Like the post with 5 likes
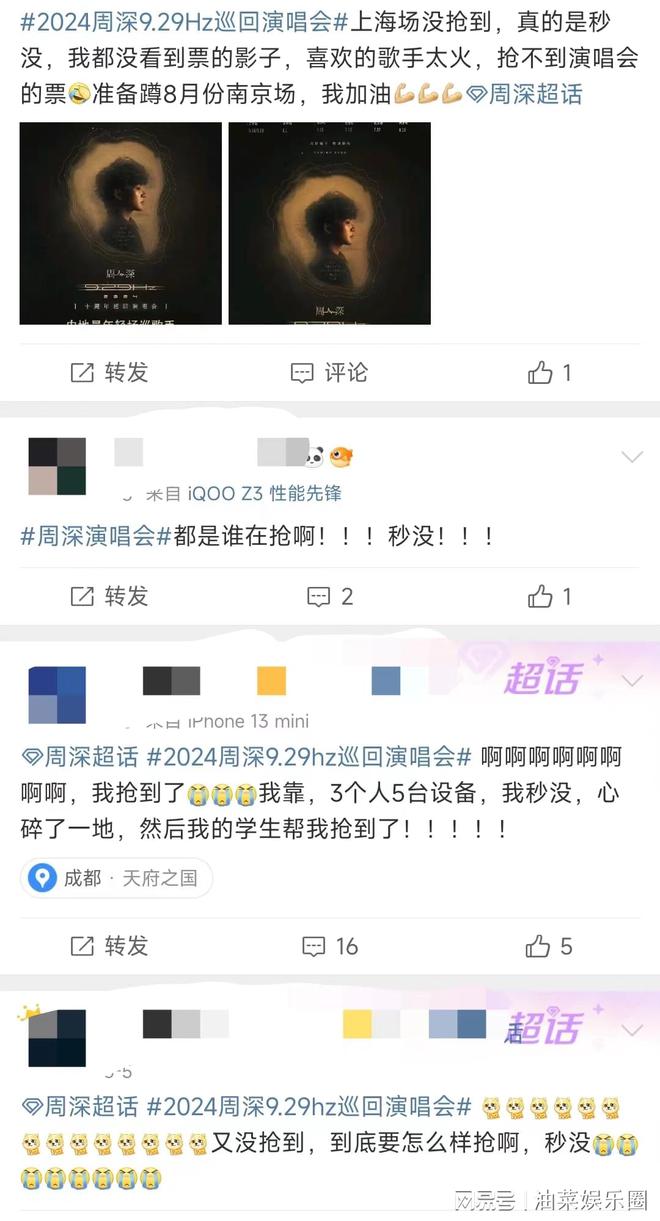This screenshot has width=660, height=1221. coord(550,946)
